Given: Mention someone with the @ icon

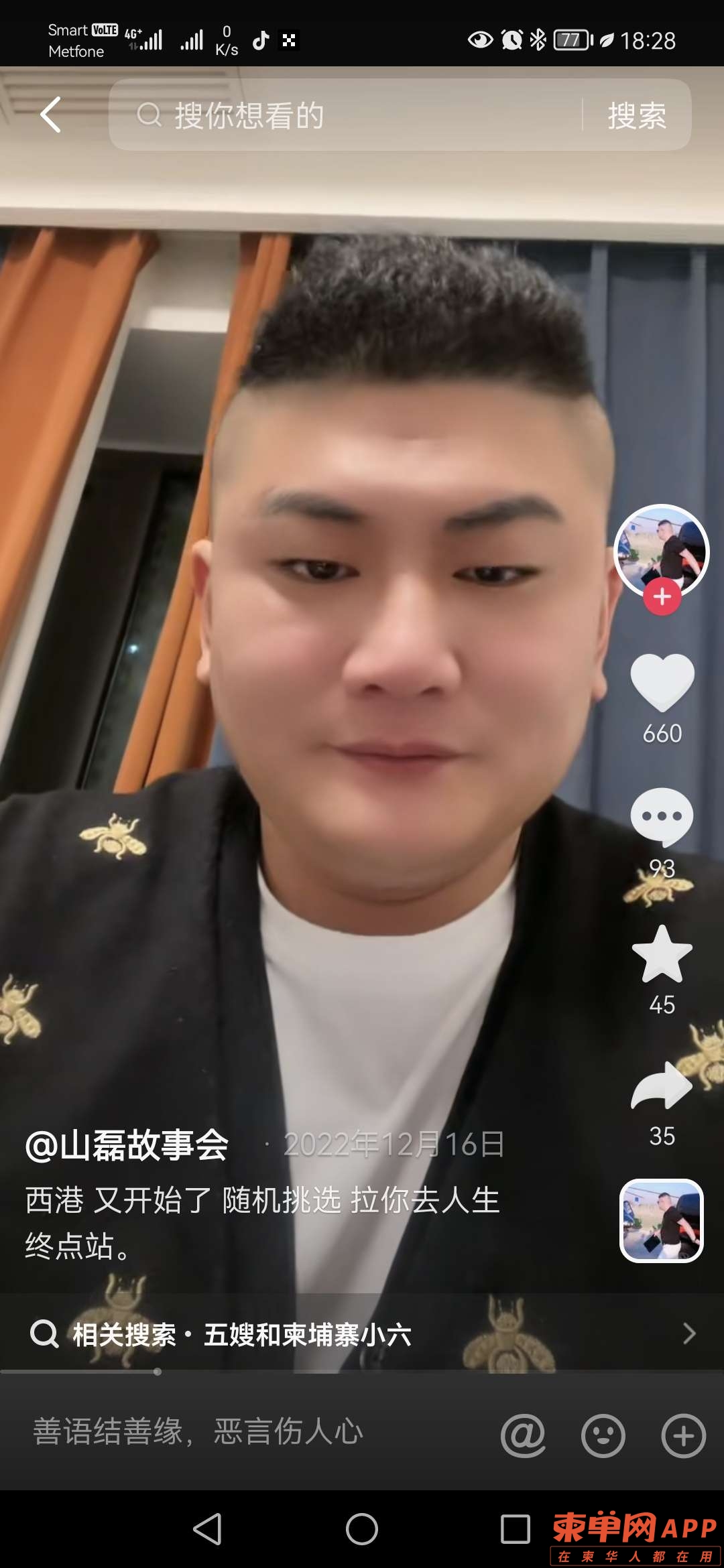Looking at the screenshot, I should [x=523, y=1436].
